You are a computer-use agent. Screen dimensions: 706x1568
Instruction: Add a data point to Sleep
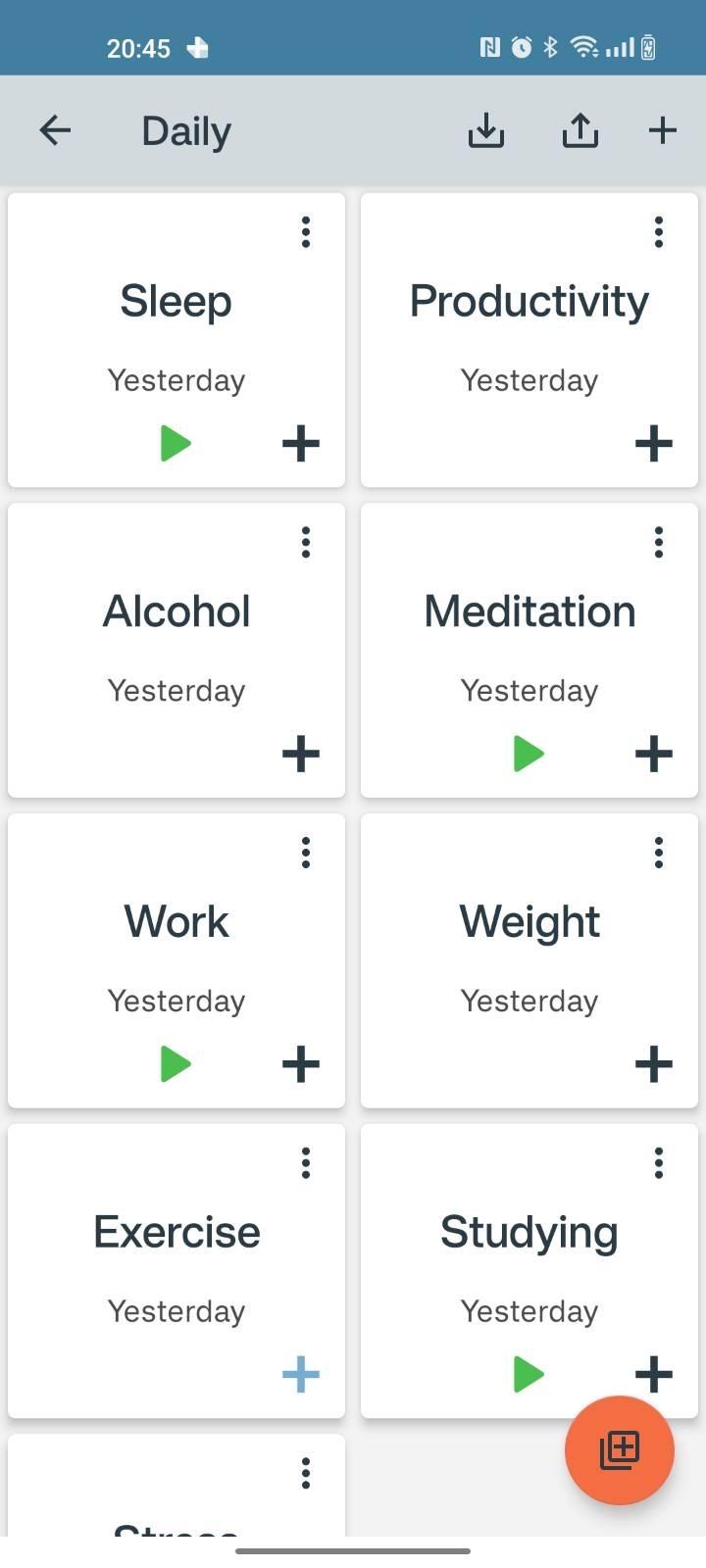click(301, 444)
